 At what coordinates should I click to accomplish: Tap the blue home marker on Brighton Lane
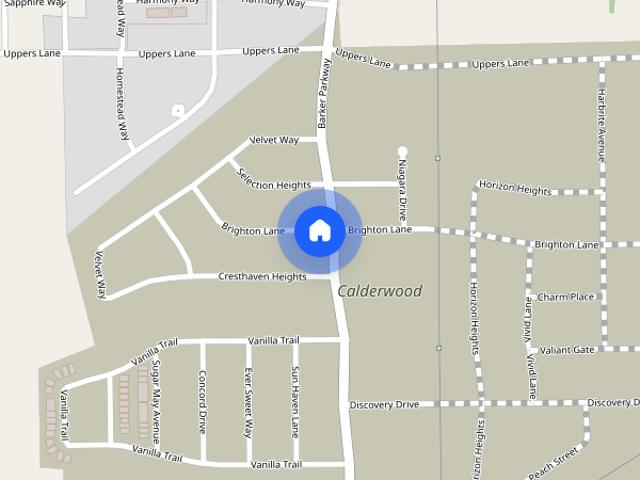[x=319, y=231]
